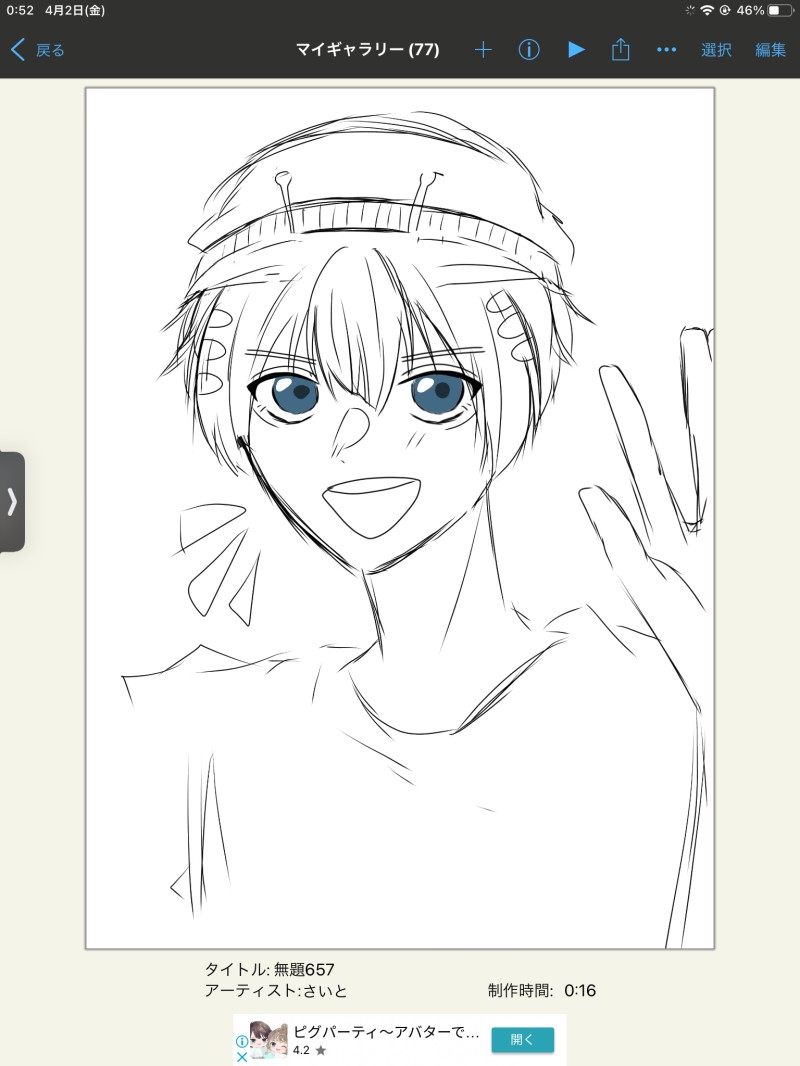
Task: Tap 編集 to edit the artwork
Action: pyautogui.click(x=770, y=50)
